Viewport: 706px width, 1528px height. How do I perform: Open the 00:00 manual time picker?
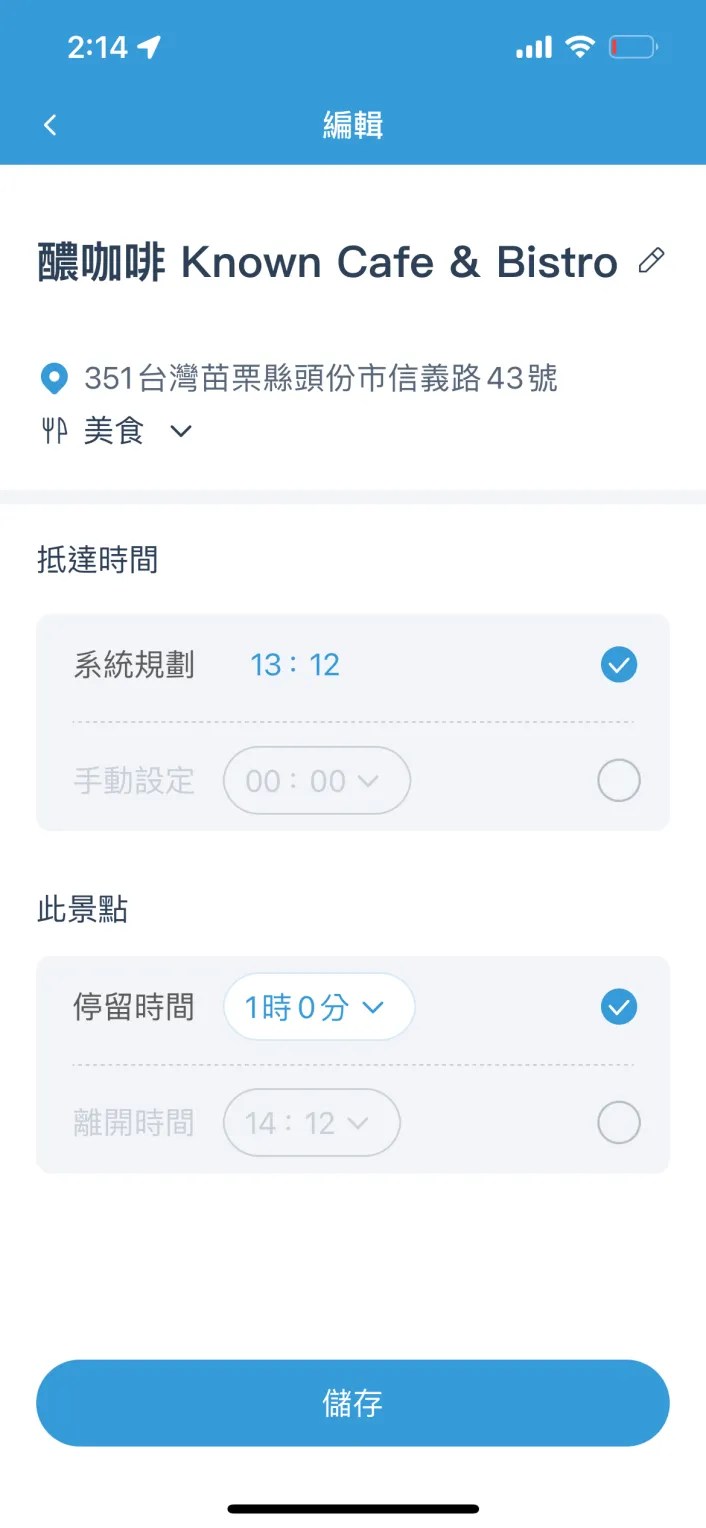(x=316, y=781)
